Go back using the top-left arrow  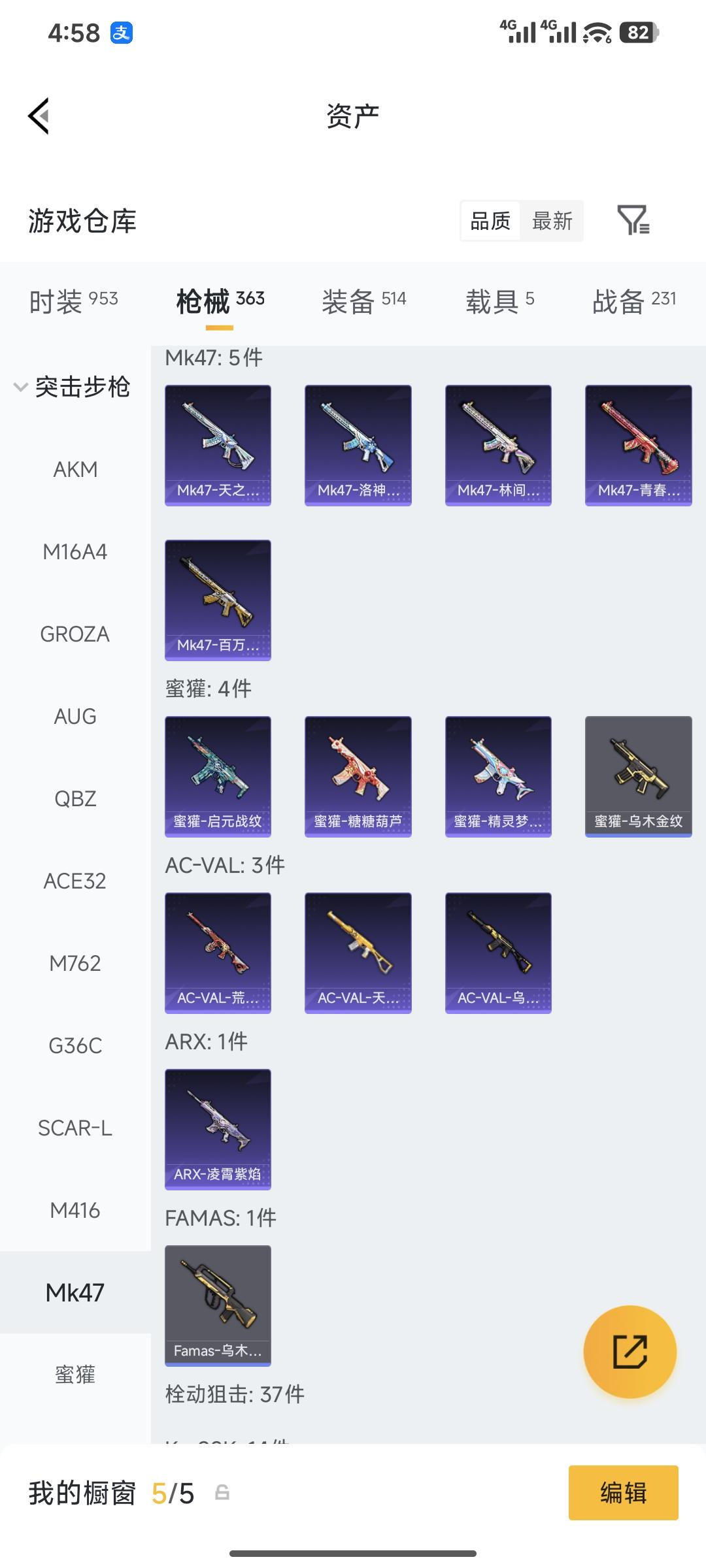pos(39,116)
